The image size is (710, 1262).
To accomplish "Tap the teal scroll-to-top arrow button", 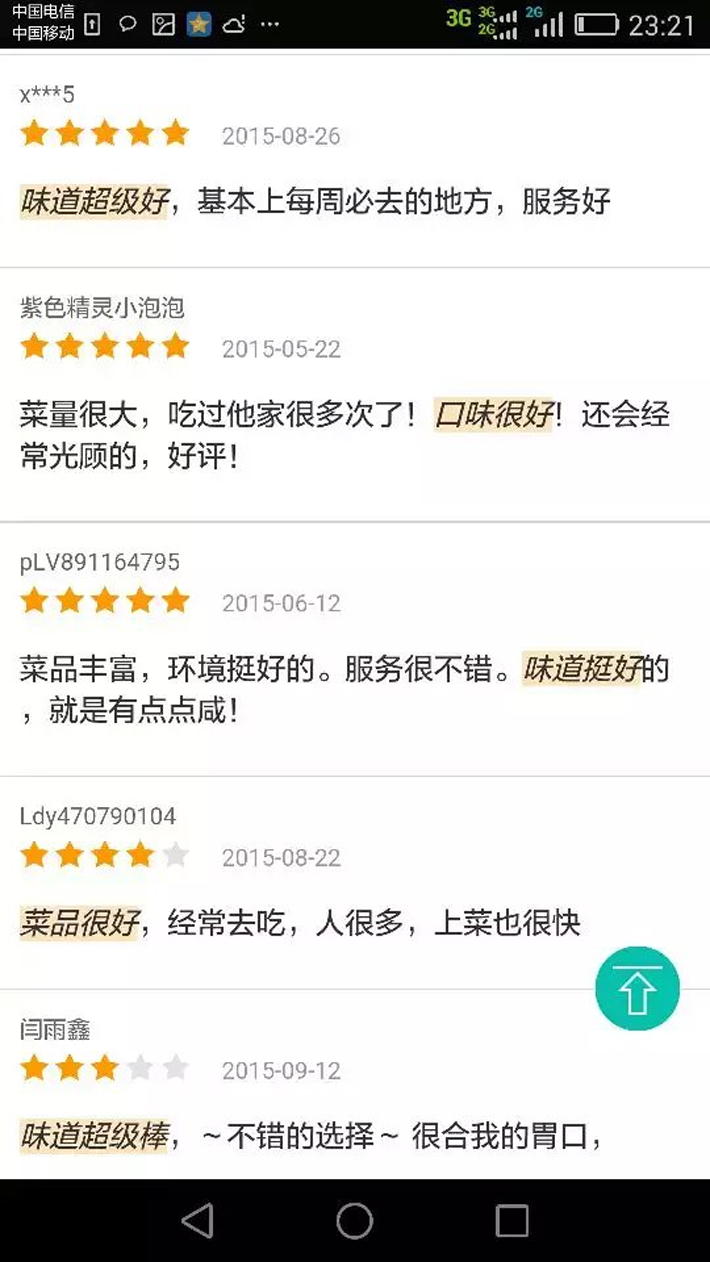I will [637, 988].
